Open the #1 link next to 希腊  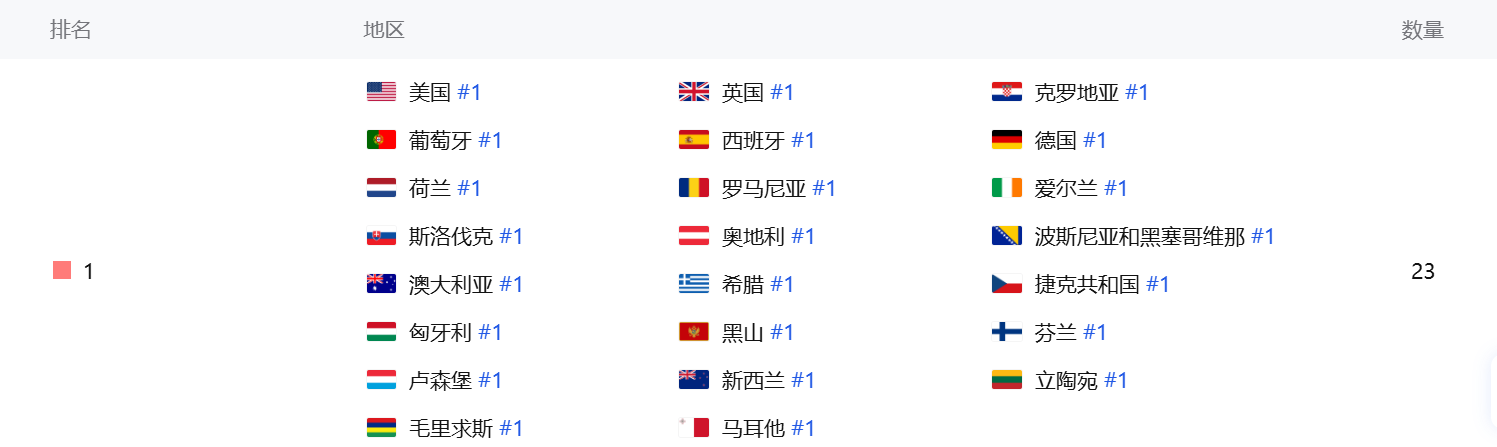(782, 284)
